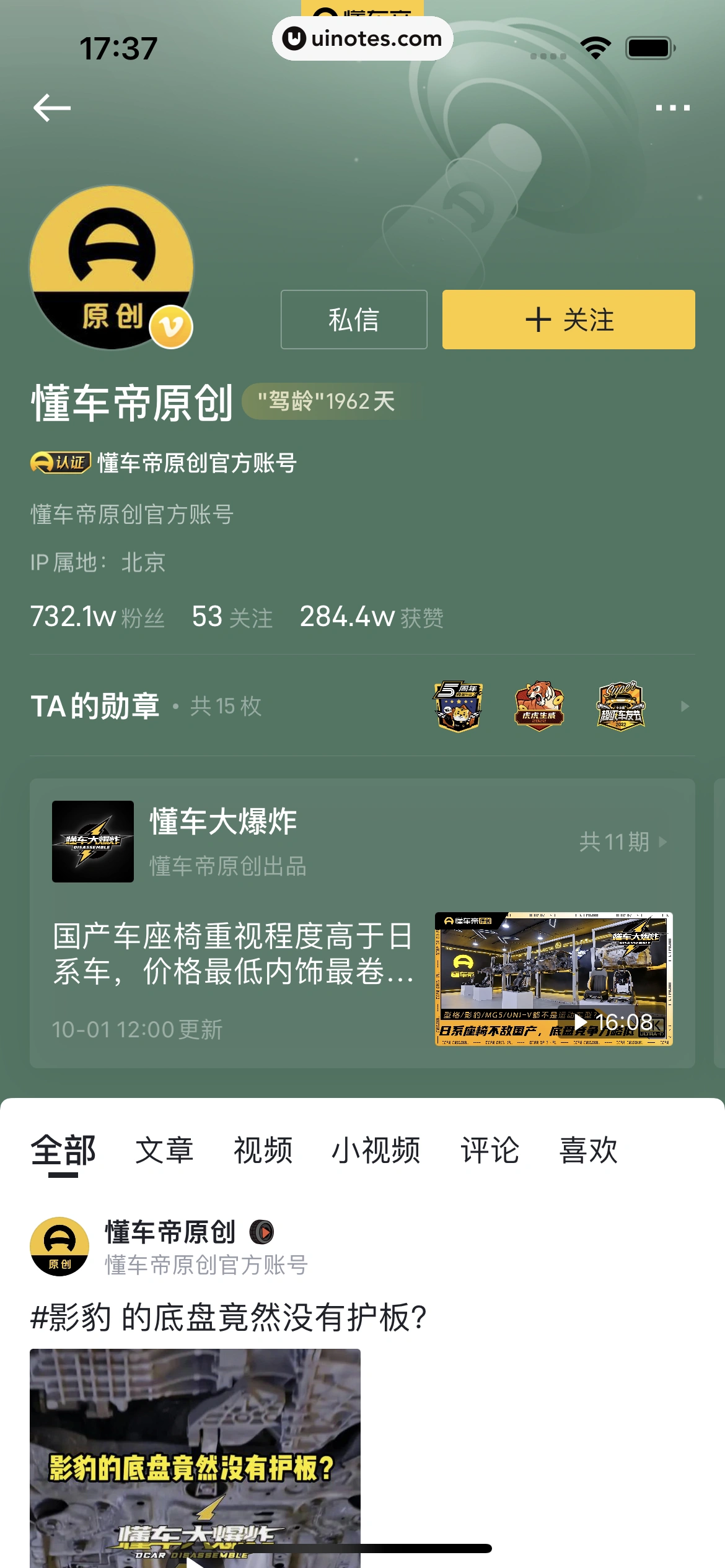The image size is (725, 1568).
Task: Select the 全部 tab
Action: pos(63,1151)
